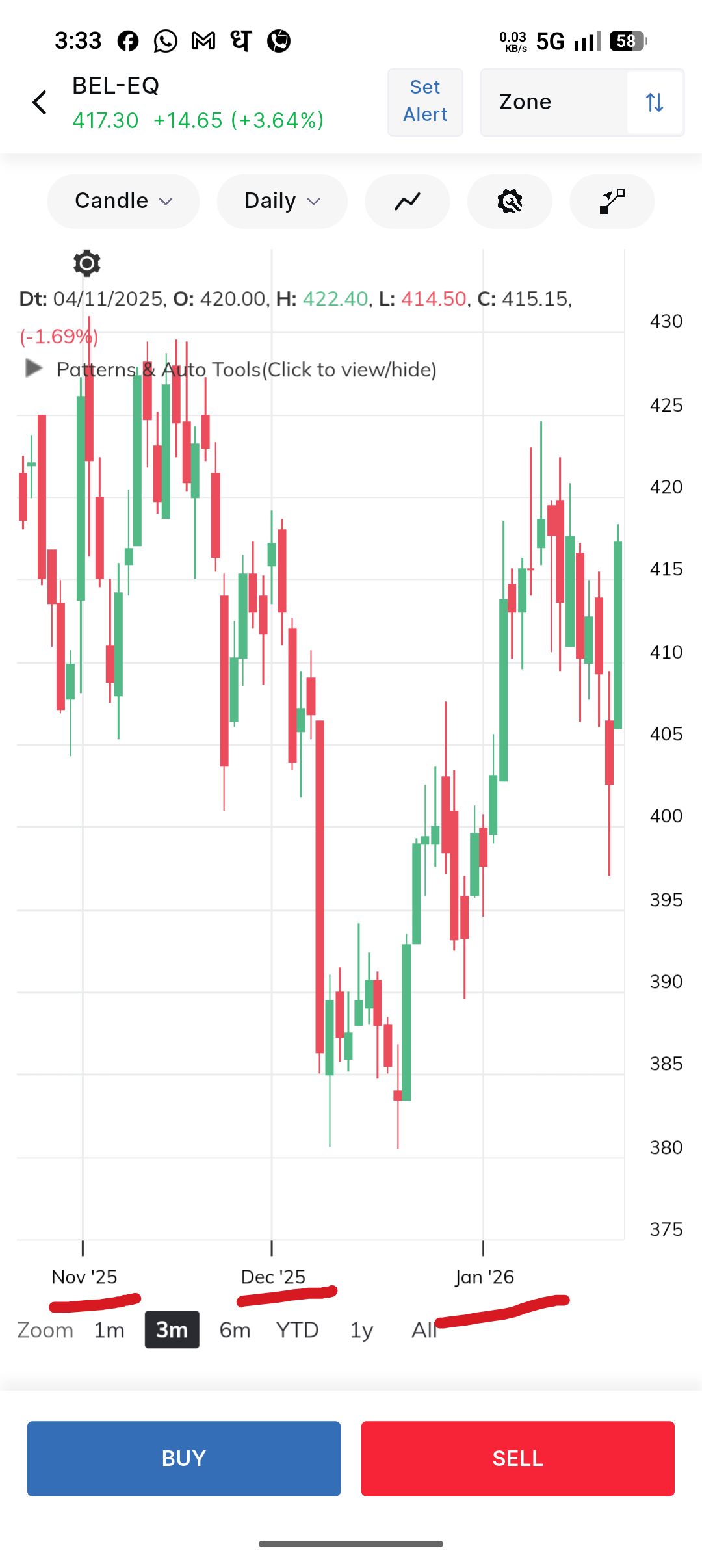Select the 3m zoom range
Viewport: 702px width, 1568px height.
[x=172, y=1330]
